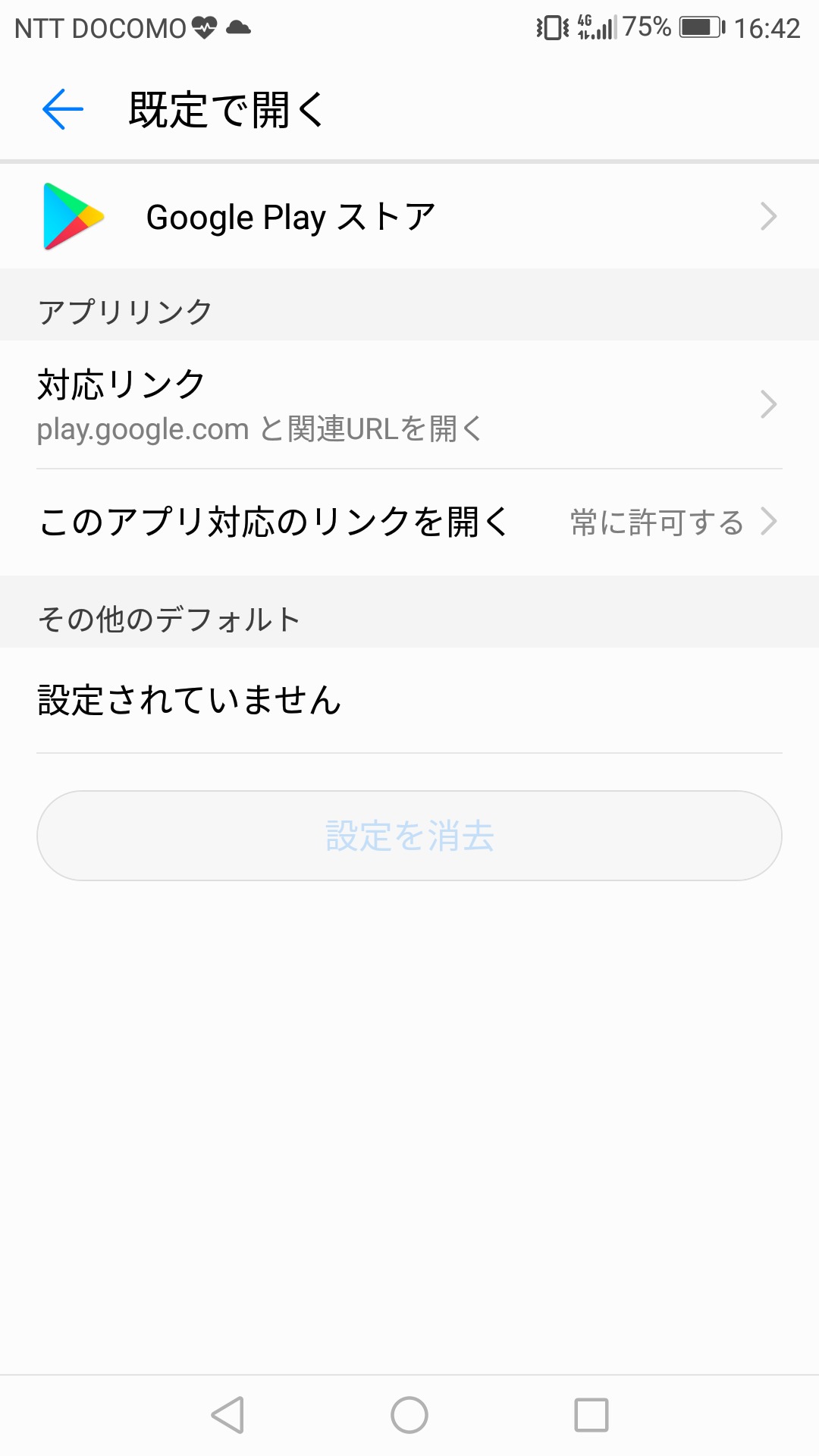This screenshot has width=819, height=1456.
Task: Go to the home screen
Action: click(x=409, y=1415)
